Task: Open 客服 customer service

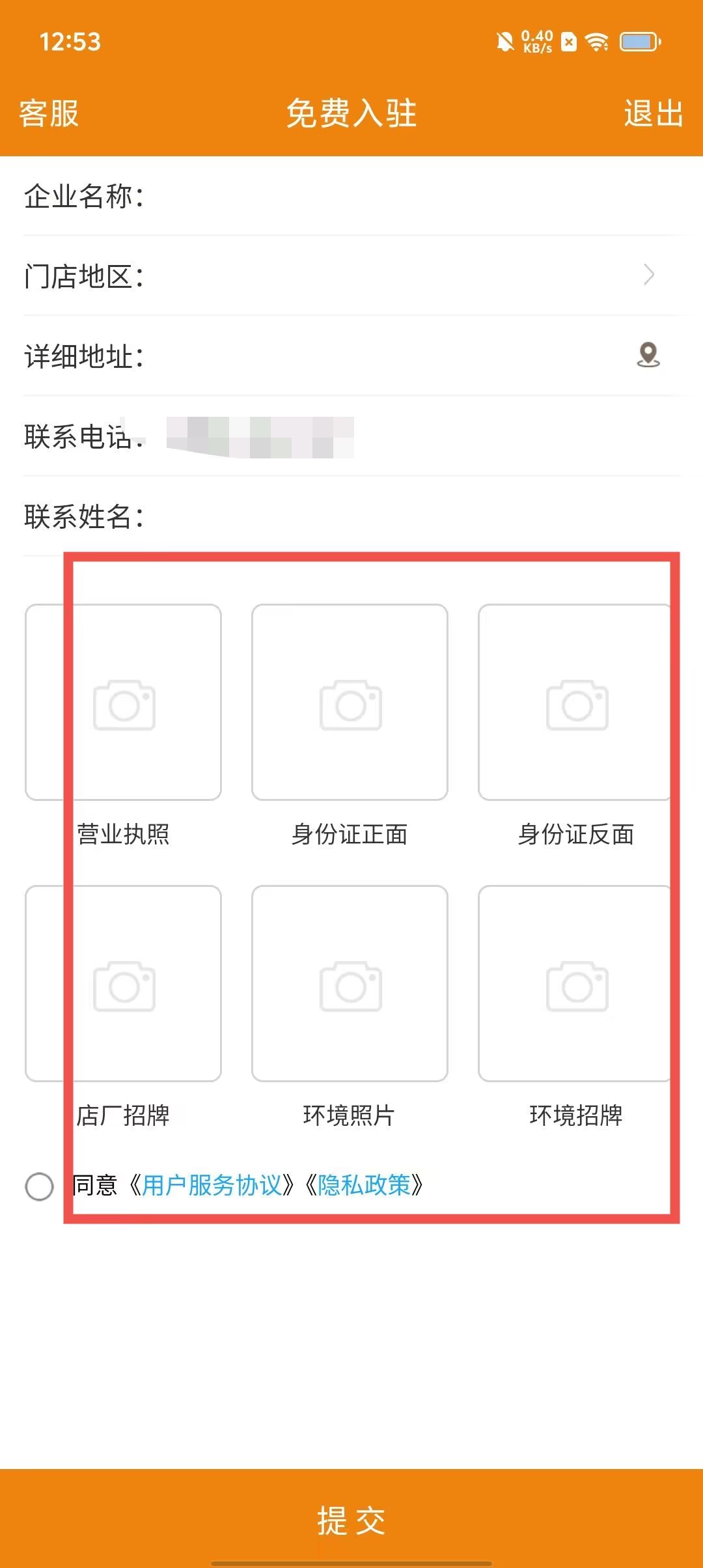Action: pyautogui.click(x=49, y=113)
